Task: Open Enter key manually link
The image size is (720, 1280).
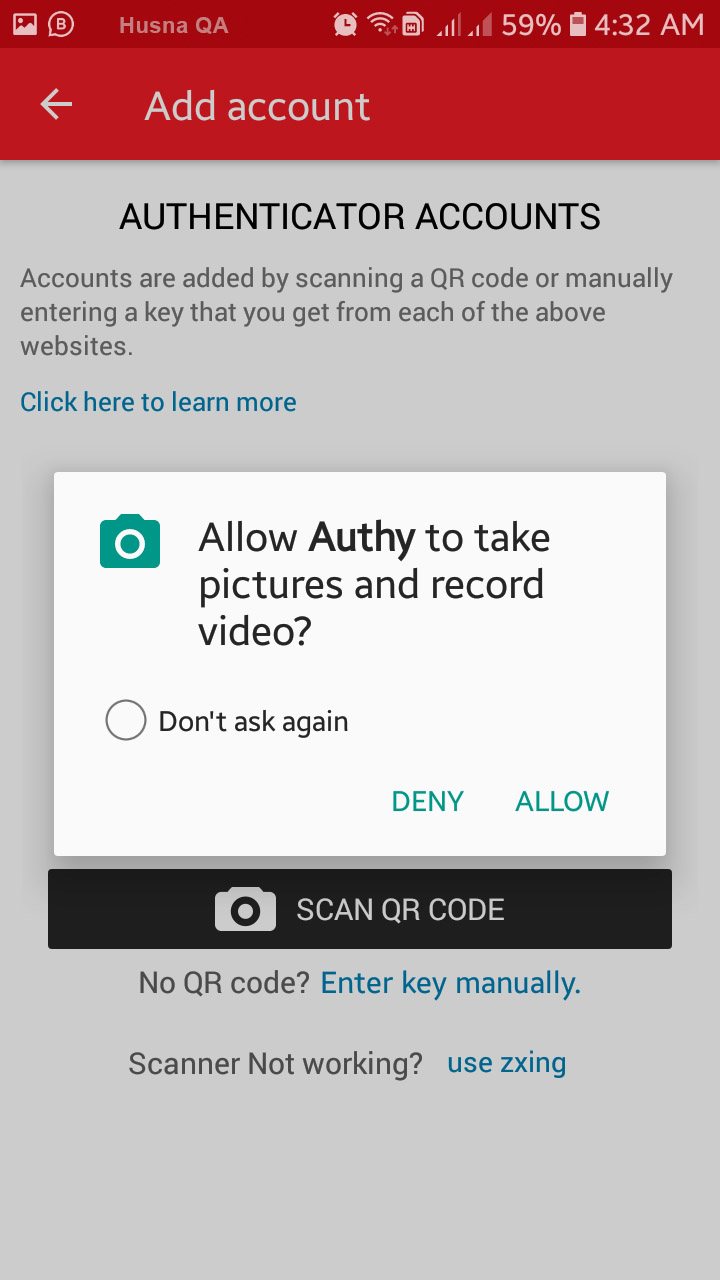Action: 450,983
